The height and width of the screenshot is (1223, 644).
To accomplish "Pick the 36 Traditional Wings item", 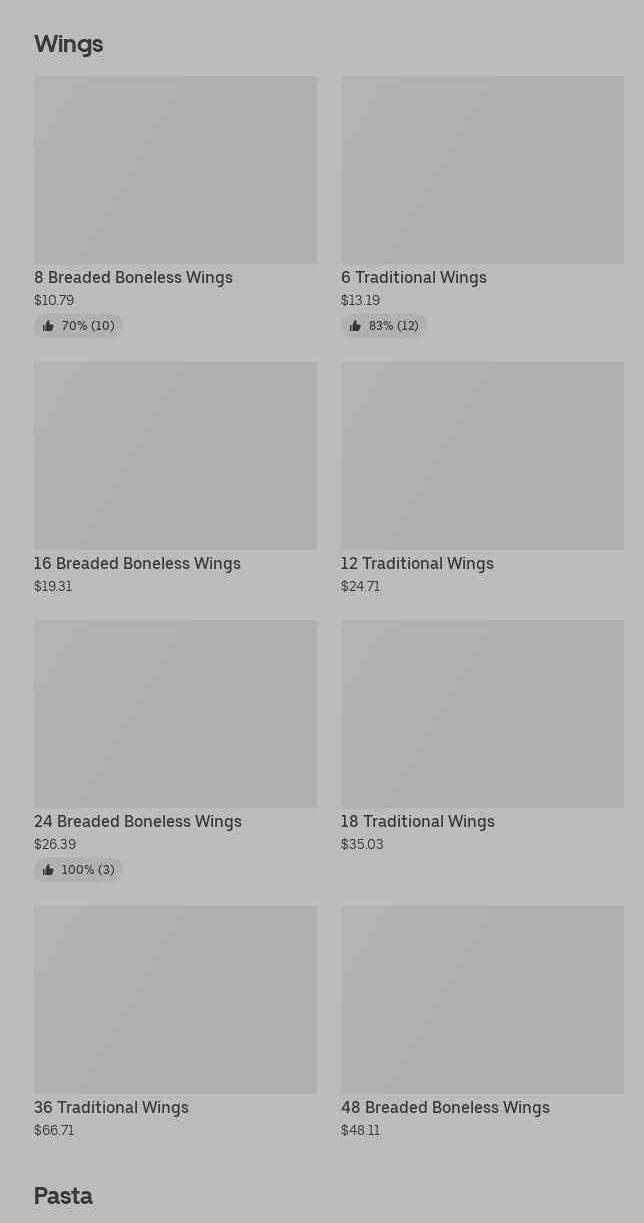I will [x=175, y=1023].
